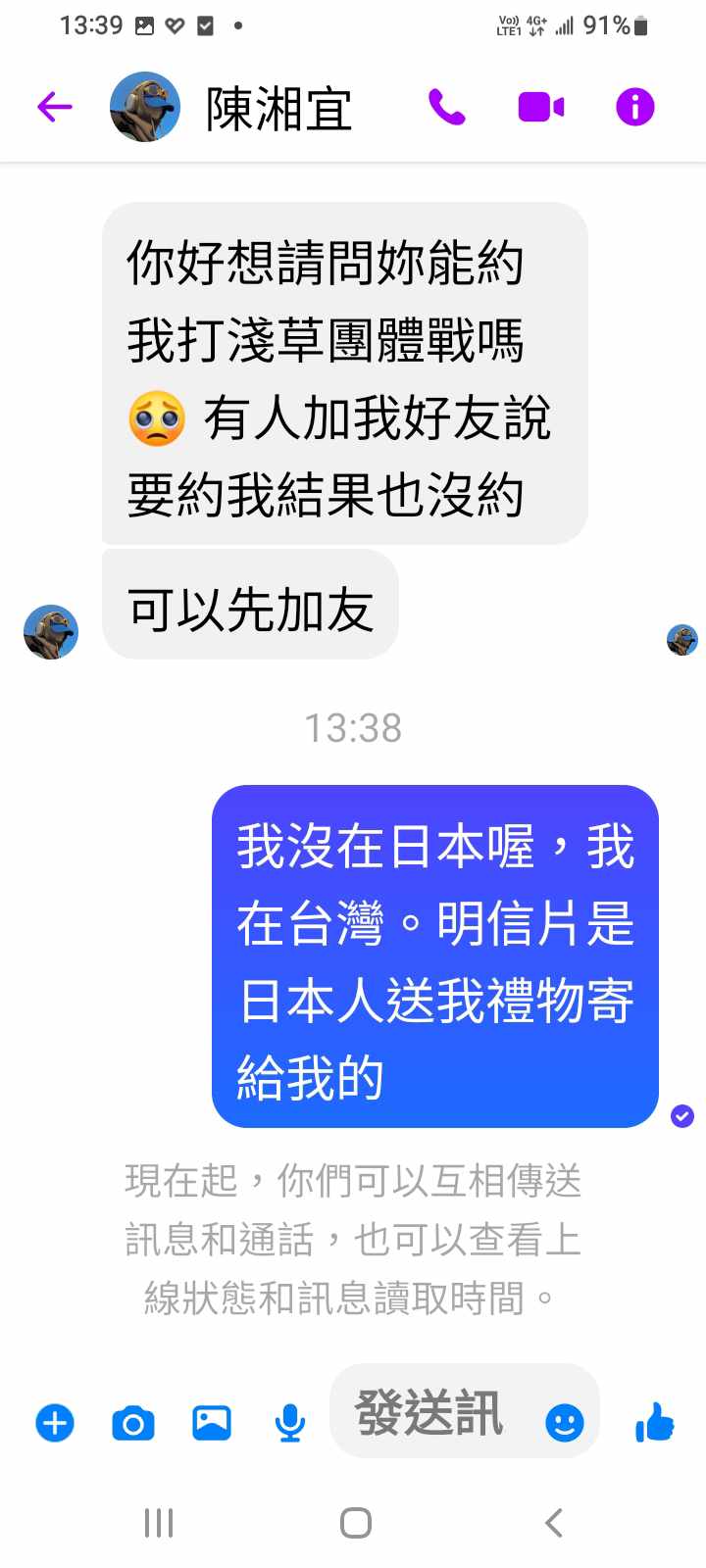Screen dimensions: 706x1568
Task: Start a video call with 陳湘宜
Action: pyautogui.click(x=540, y=107)
